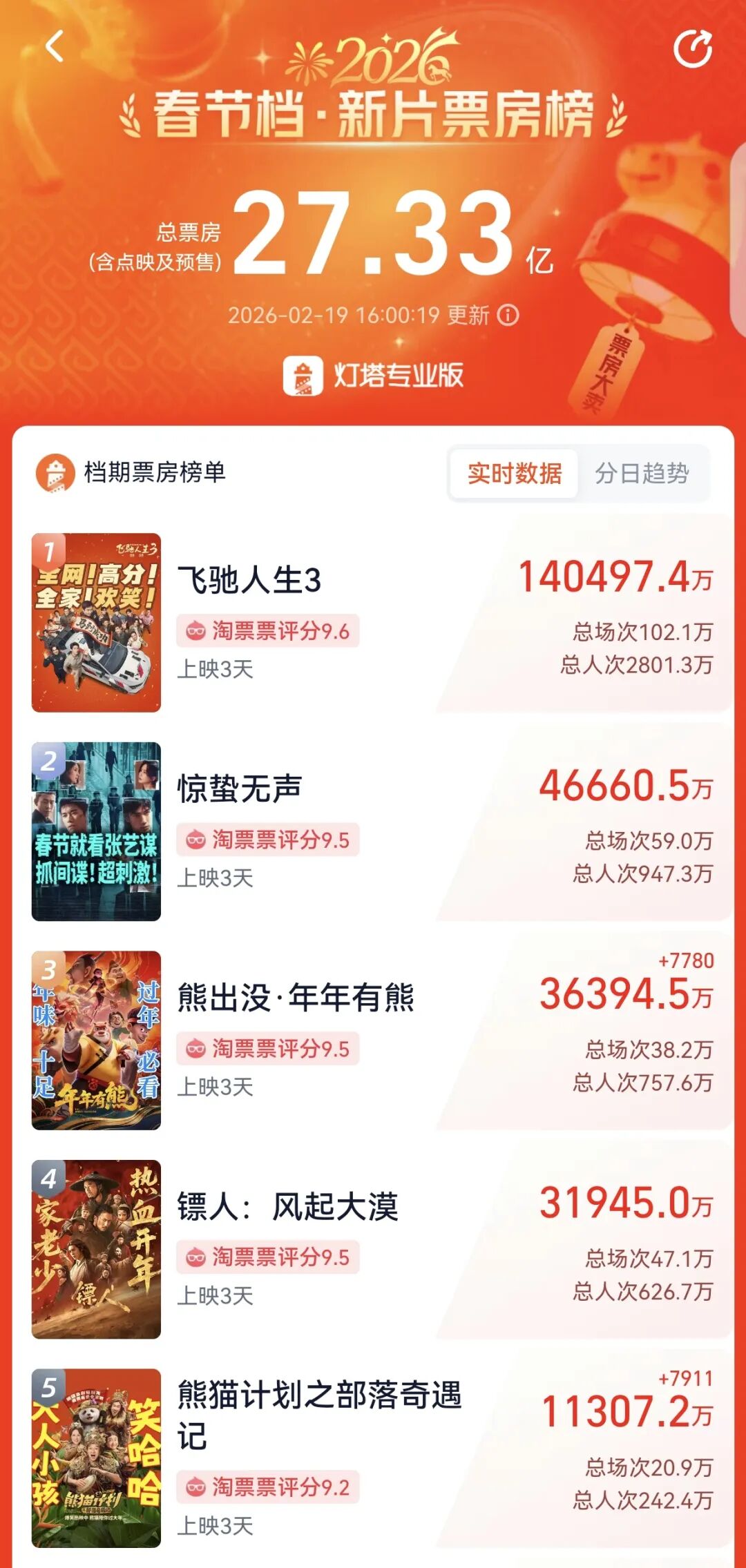
Task: Go back using the top arrow
Action: coord(55,47)
